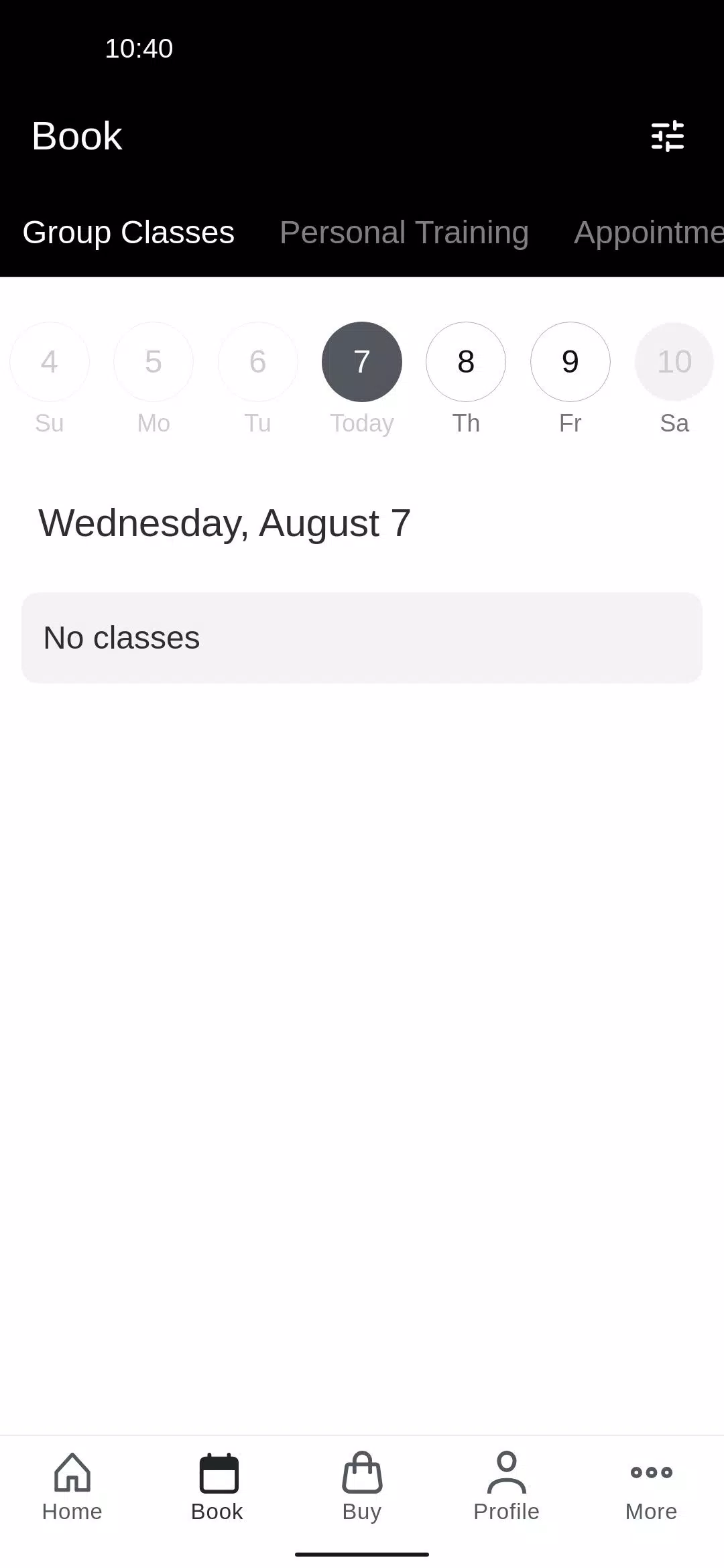Open the Buy tab
This screenshot has height=1568, width=724.
click(362, 1486)
